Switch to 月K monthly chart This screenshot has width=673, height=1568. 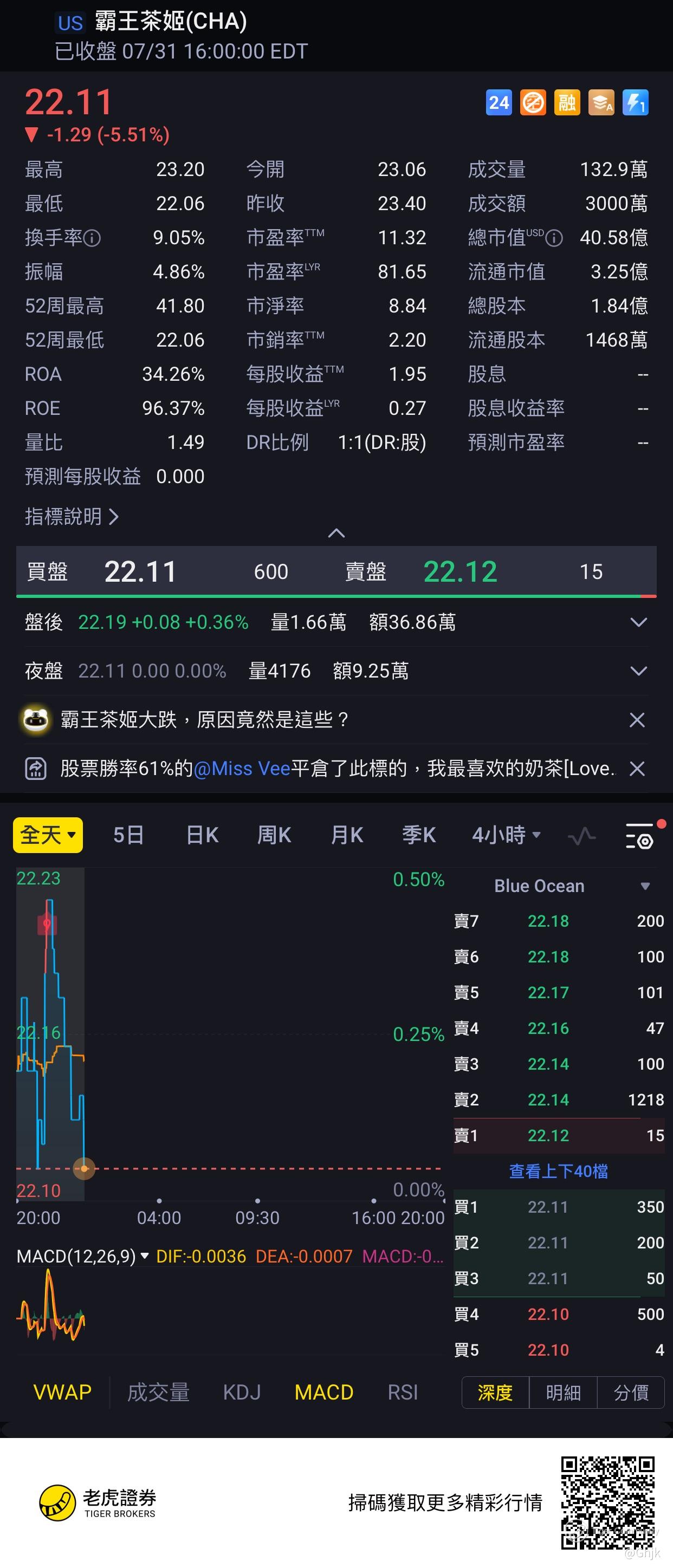(347, 835)
